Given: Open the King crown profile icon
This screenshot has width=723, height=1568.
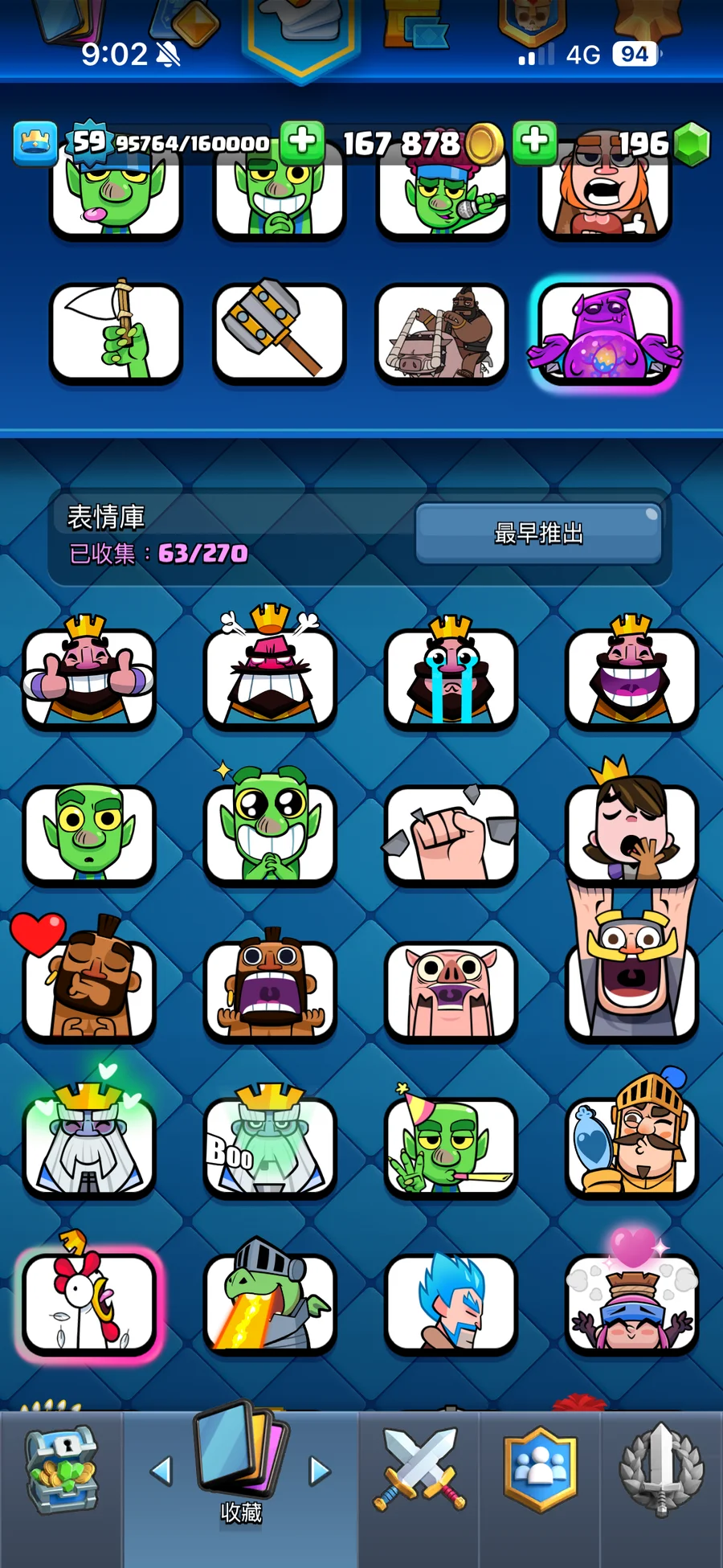Looking at the screenshot, I should [x=35, y=143].
